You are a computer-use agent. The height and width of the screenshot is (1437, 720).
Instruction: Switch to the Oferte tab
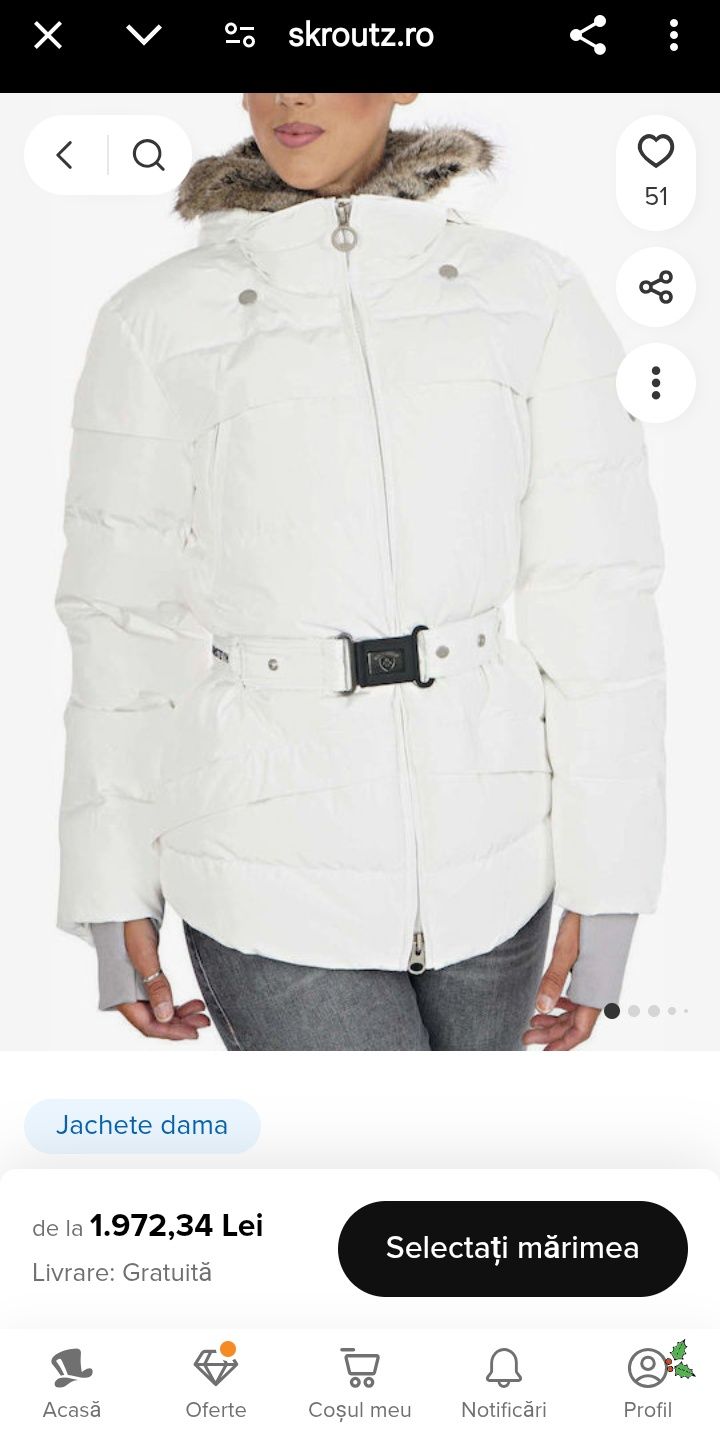(x=216, y=1383)
